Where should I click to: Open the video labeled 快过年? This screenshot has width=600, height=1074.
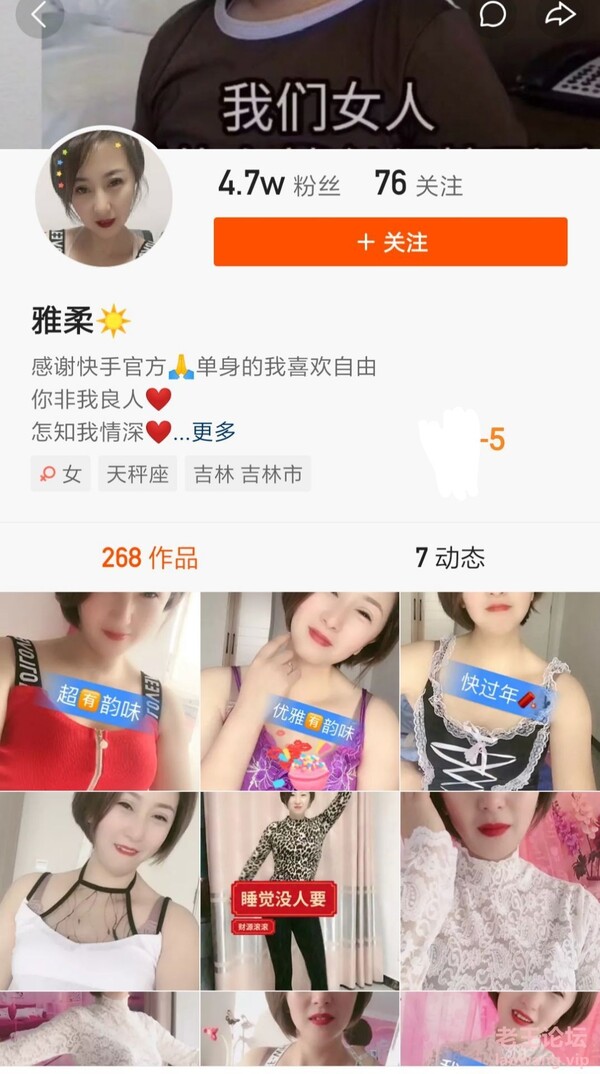(501, 691)
